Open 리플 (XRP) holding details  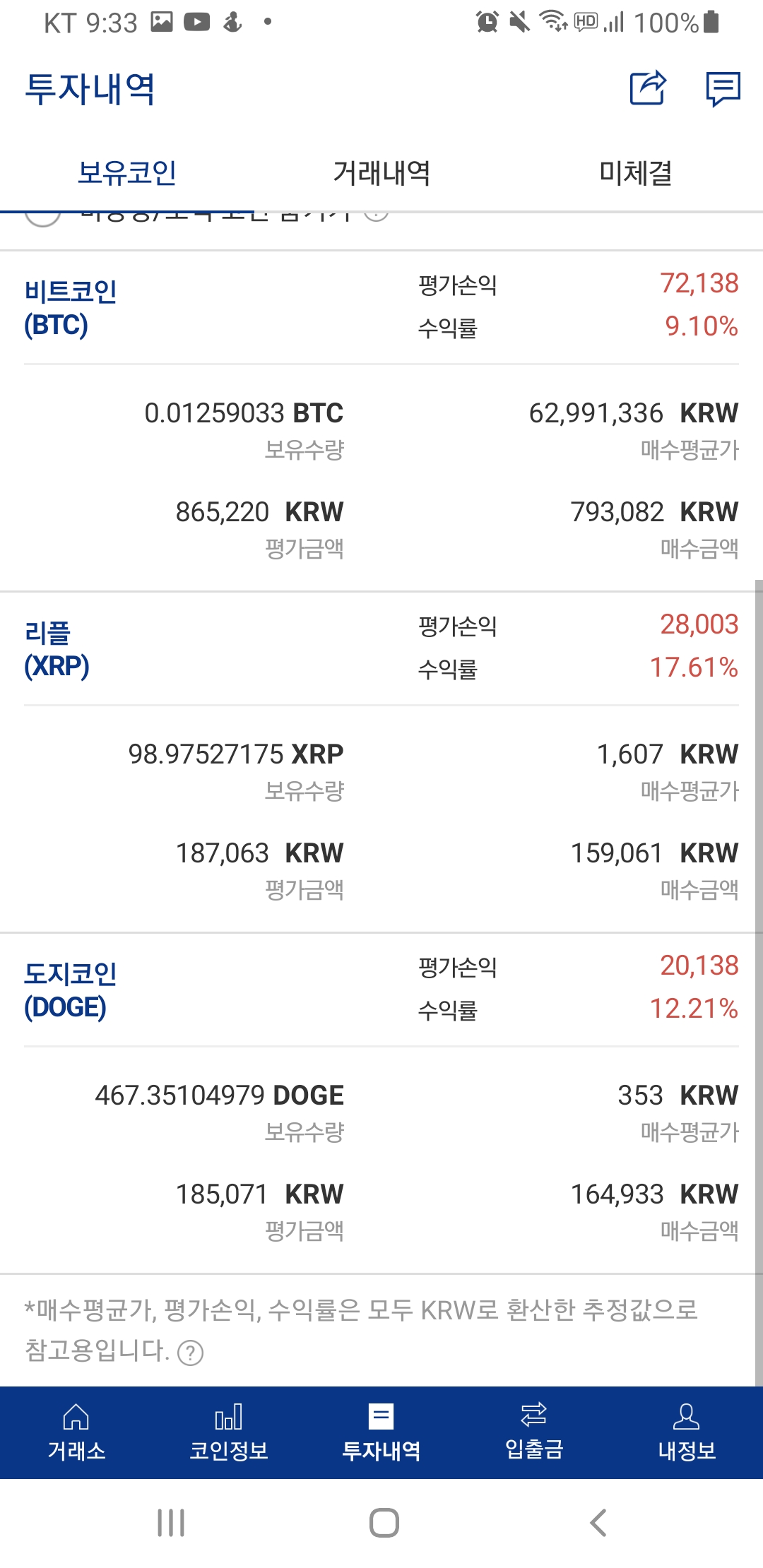58,649
